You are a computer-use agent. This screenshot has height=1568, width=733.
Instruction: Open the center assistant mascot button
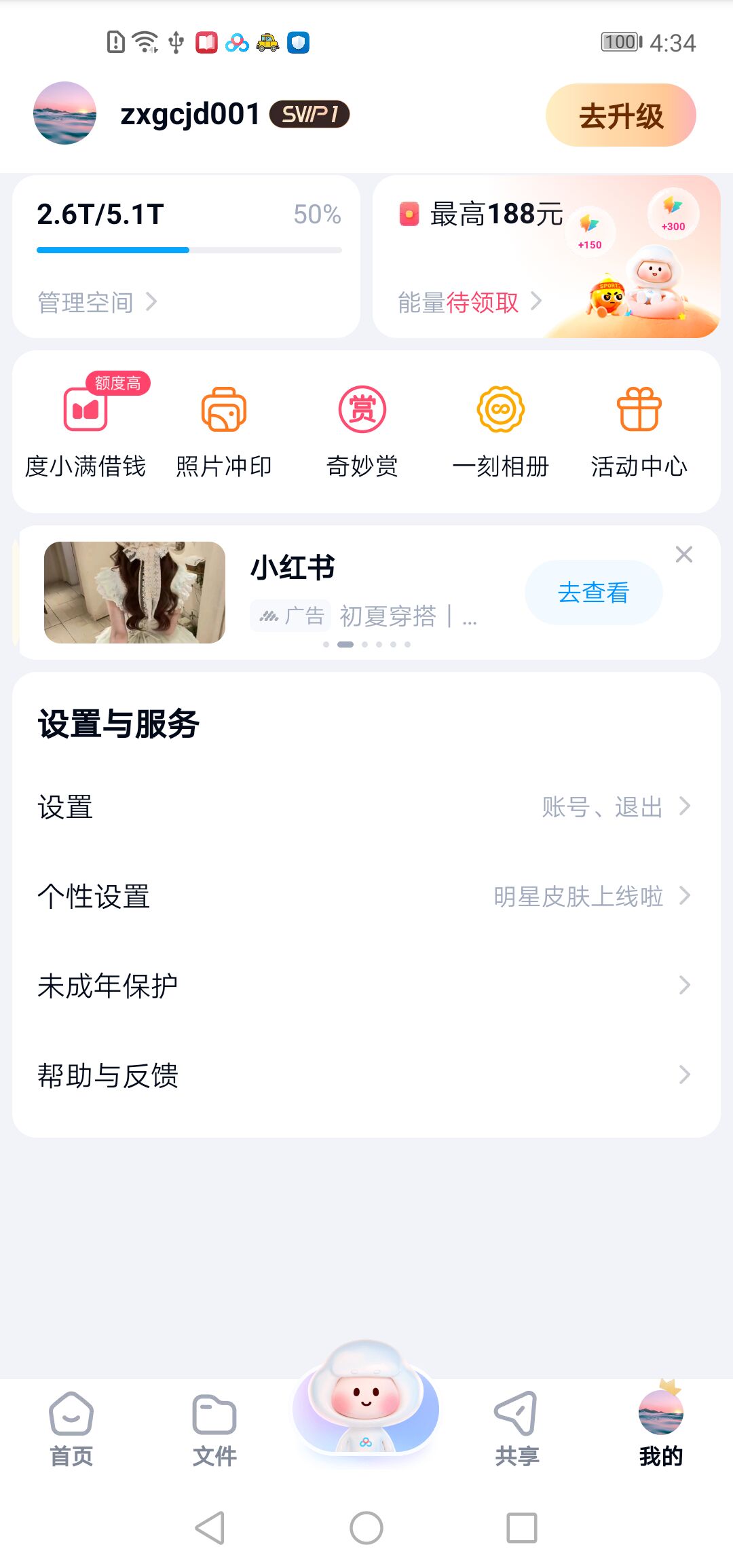click(x=366, y=1402)
